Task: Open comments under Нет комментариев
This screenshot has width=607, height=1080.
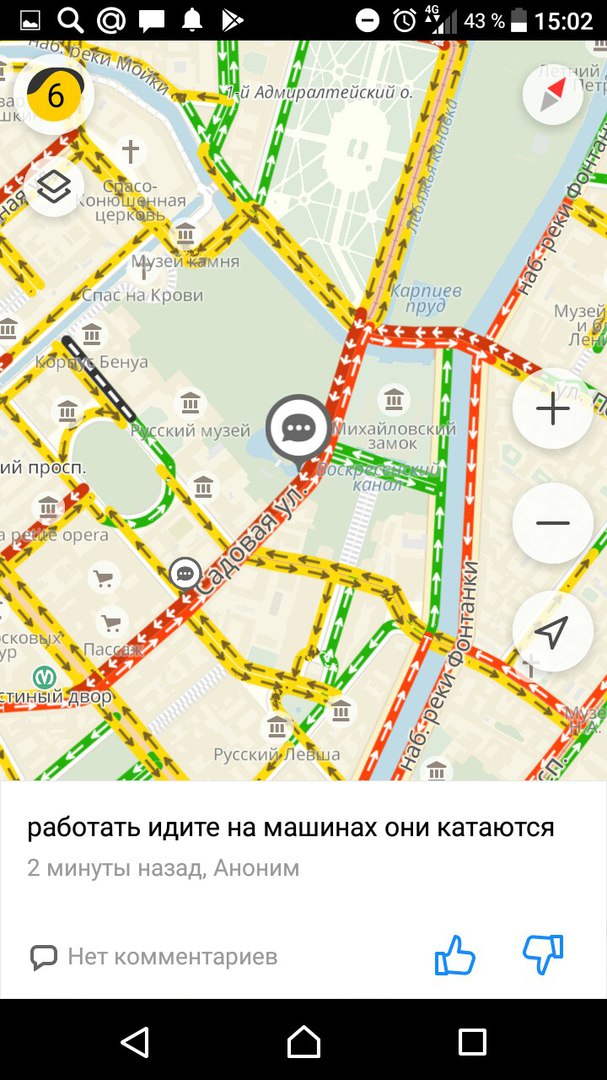Action: pyautogui.click(x=154, y=957)
